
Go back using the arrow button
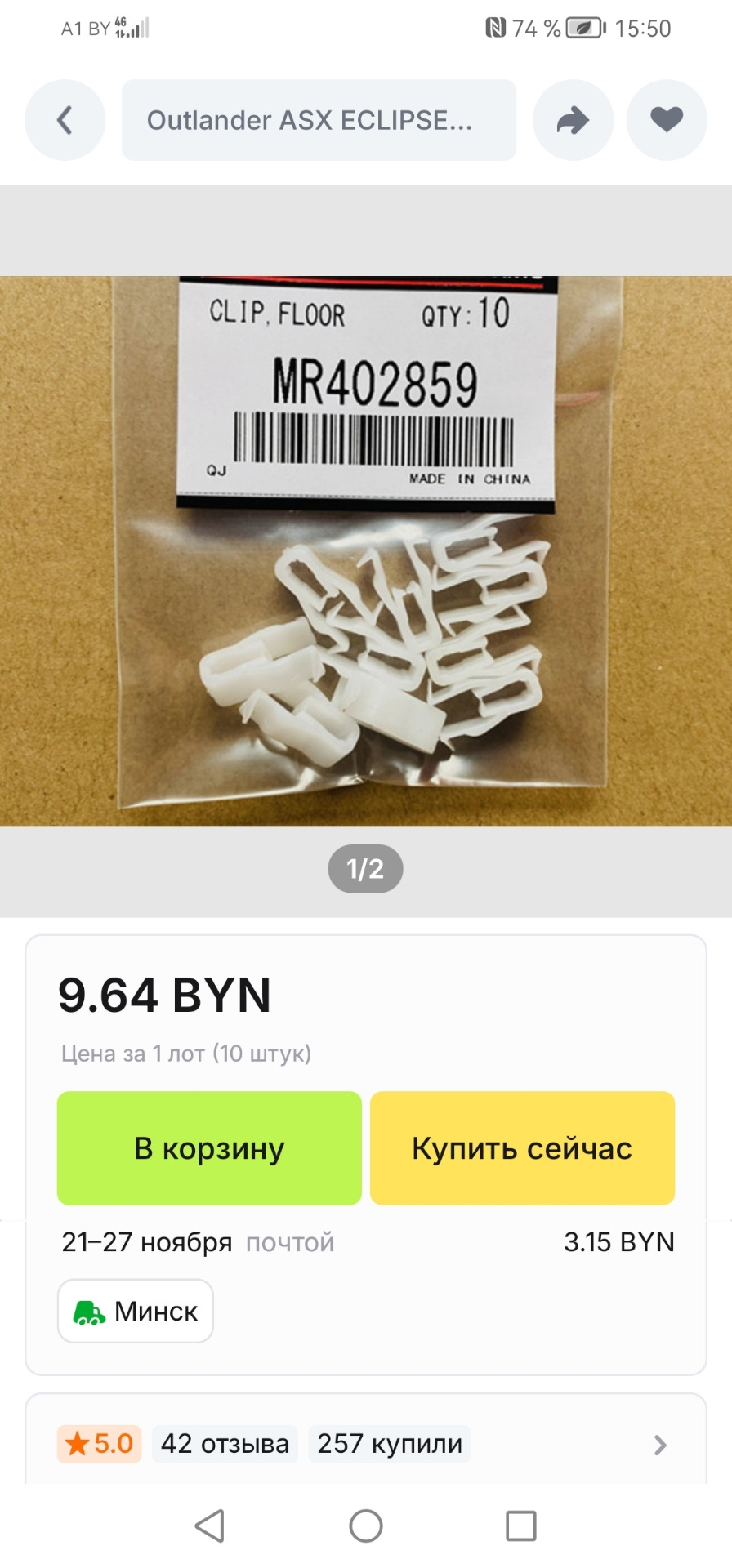click(65, 120)
